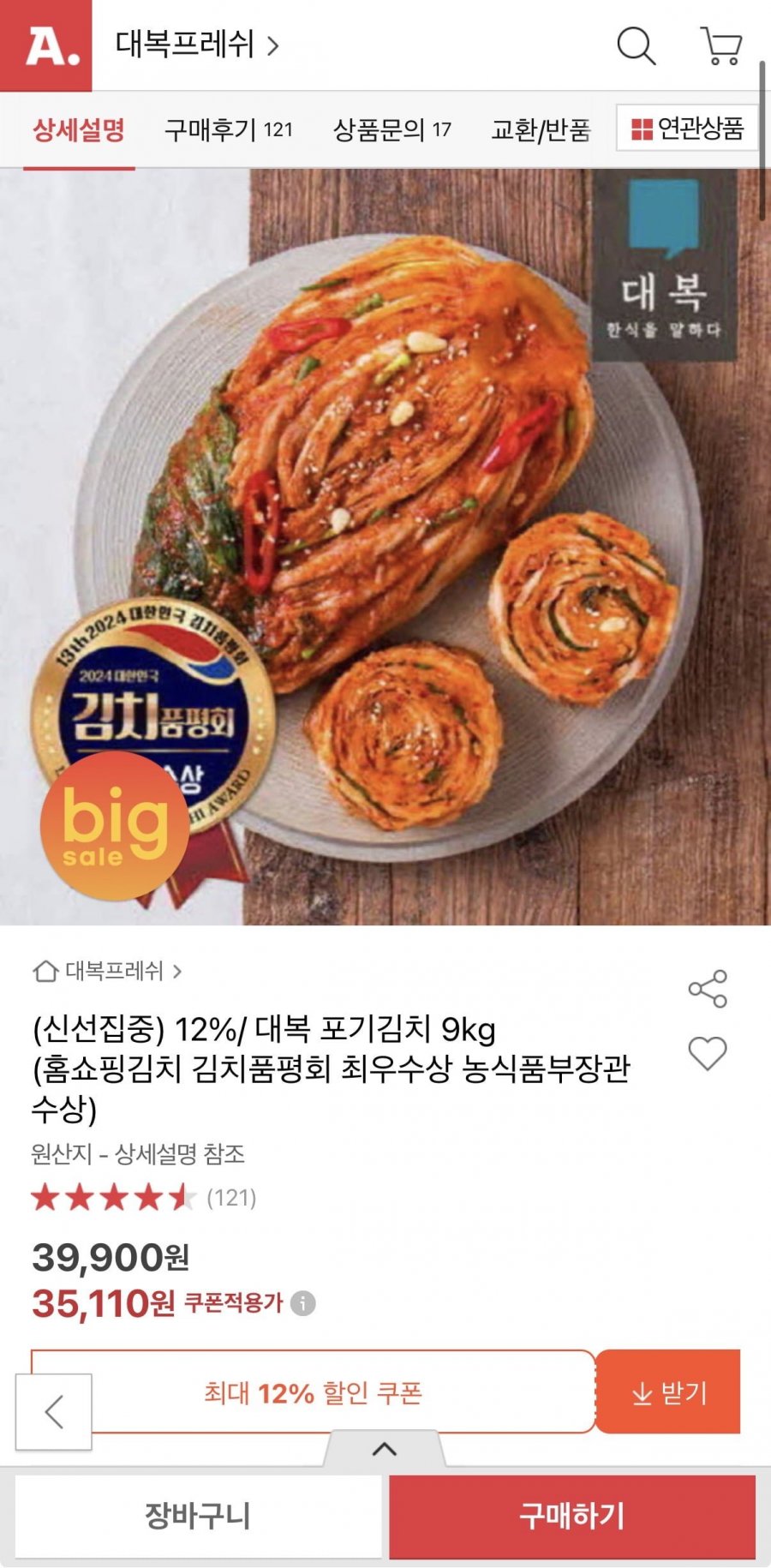Open 대복프레쉬 store from header
The width and height of the screenshot is (771, 1568).
pyautogui.click(x=197, y=45)
